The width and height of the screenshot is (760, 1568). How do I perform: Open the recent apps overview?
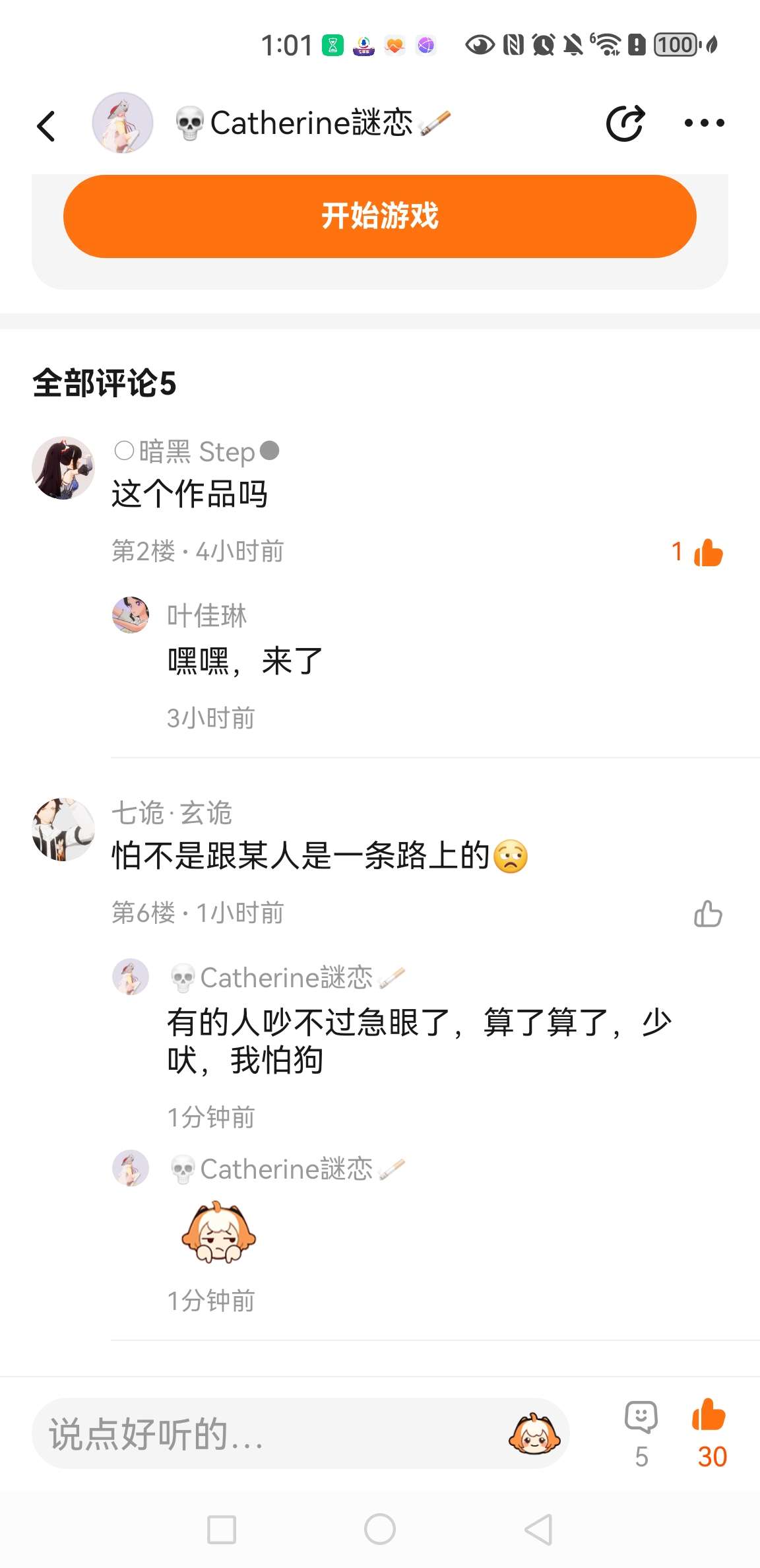(222, 1529)
